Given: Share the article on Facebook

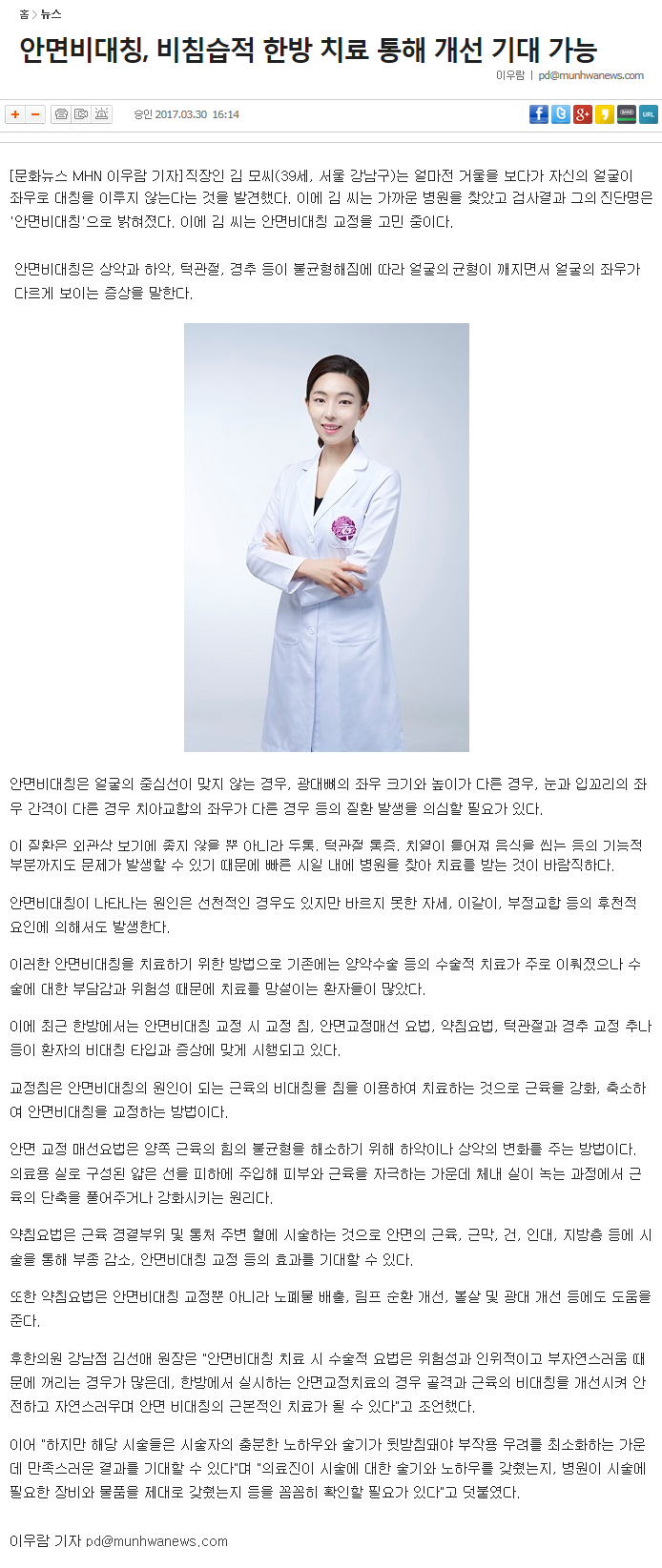Looking at the screenshot, I should pos(539,114).
